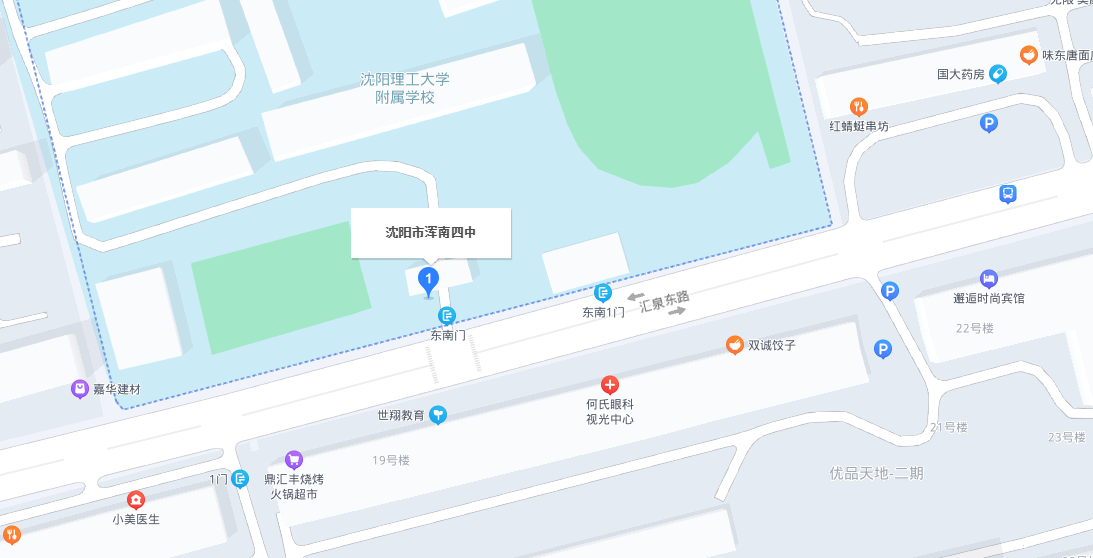Tap the 世翔教育 marker
Screen dimensions: 1093x558
(x=438, y=415)
